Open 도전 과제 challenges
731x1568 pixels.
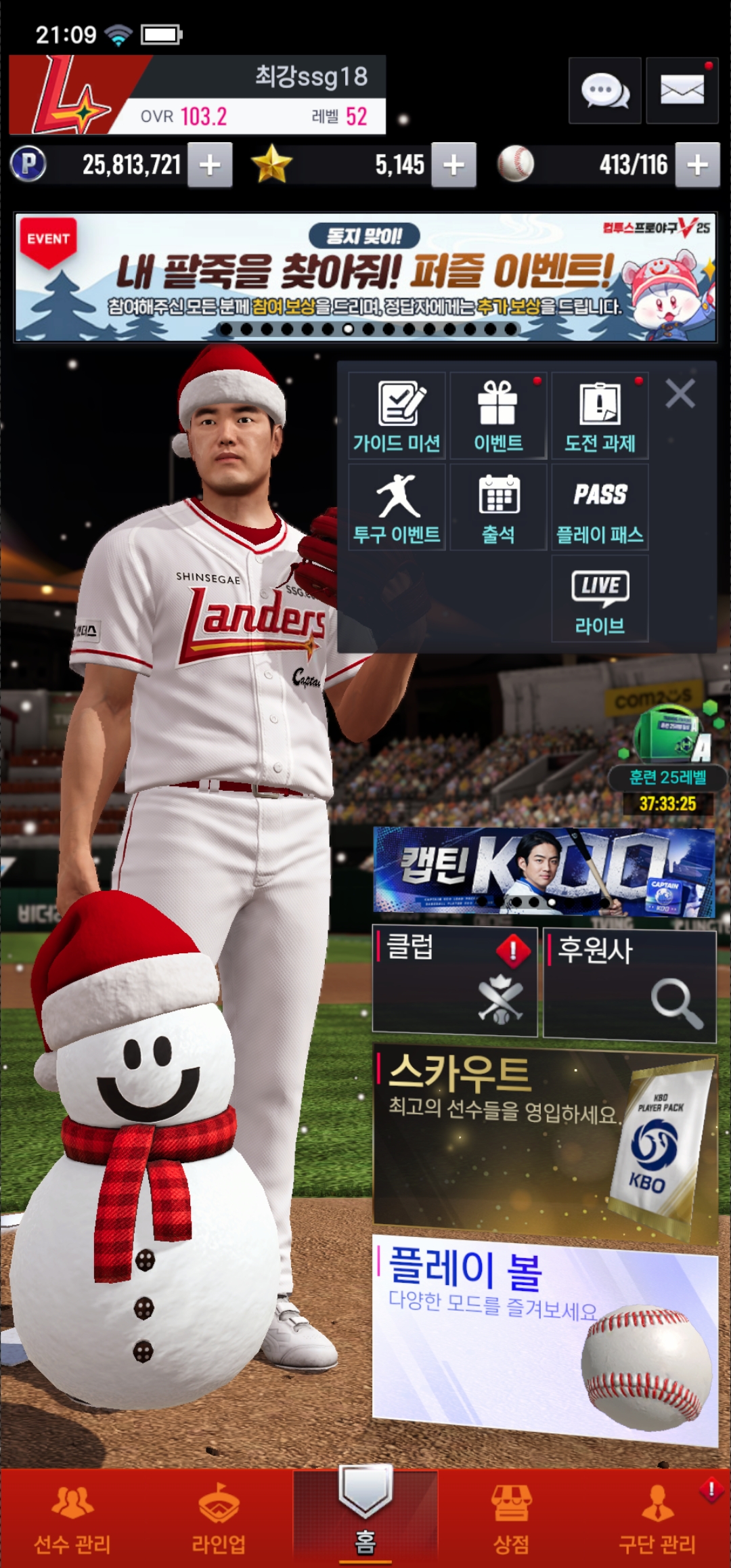click(x=600, y=416)
